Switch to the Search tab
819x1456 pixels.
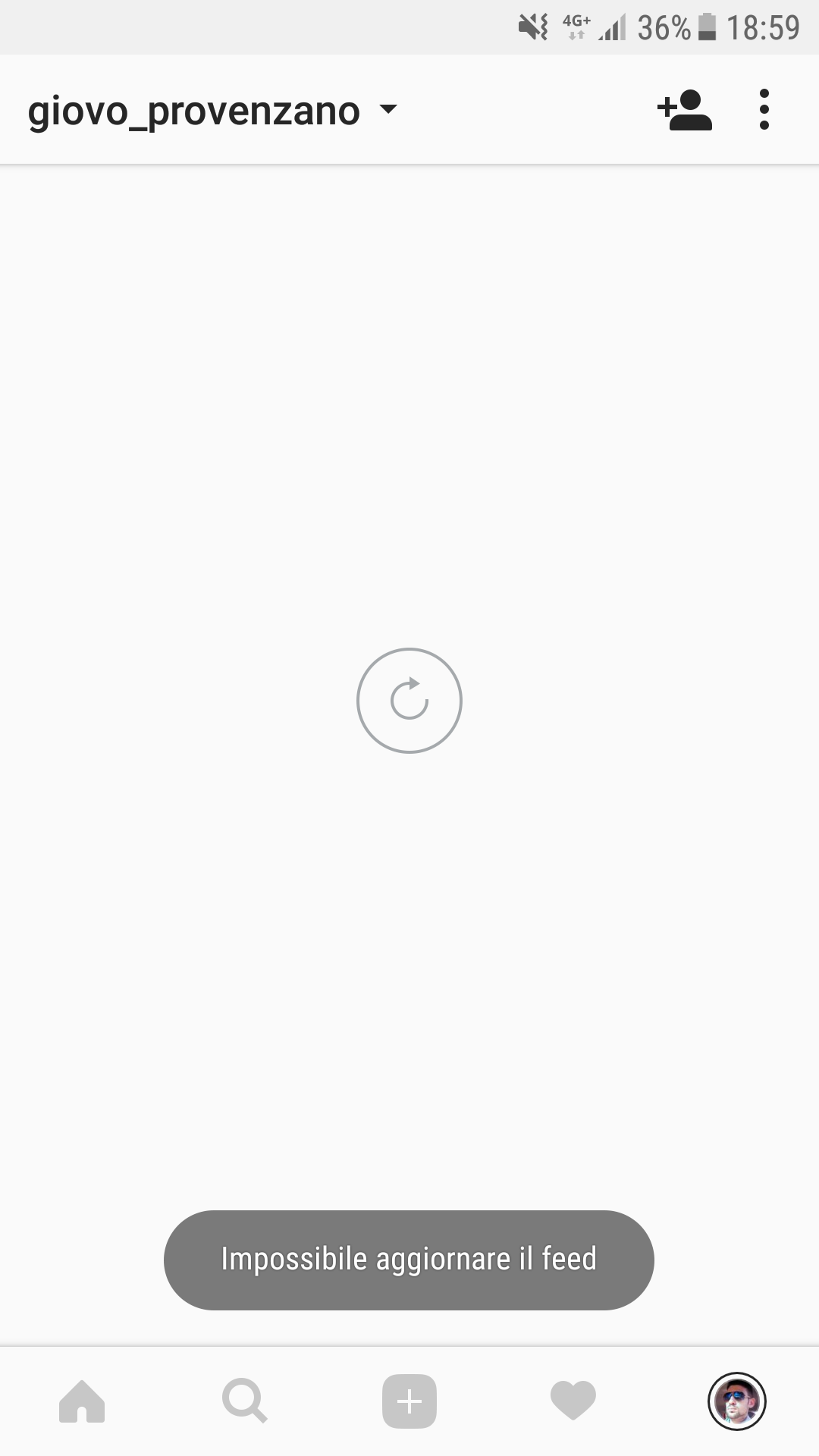(x=245, y=1401)
